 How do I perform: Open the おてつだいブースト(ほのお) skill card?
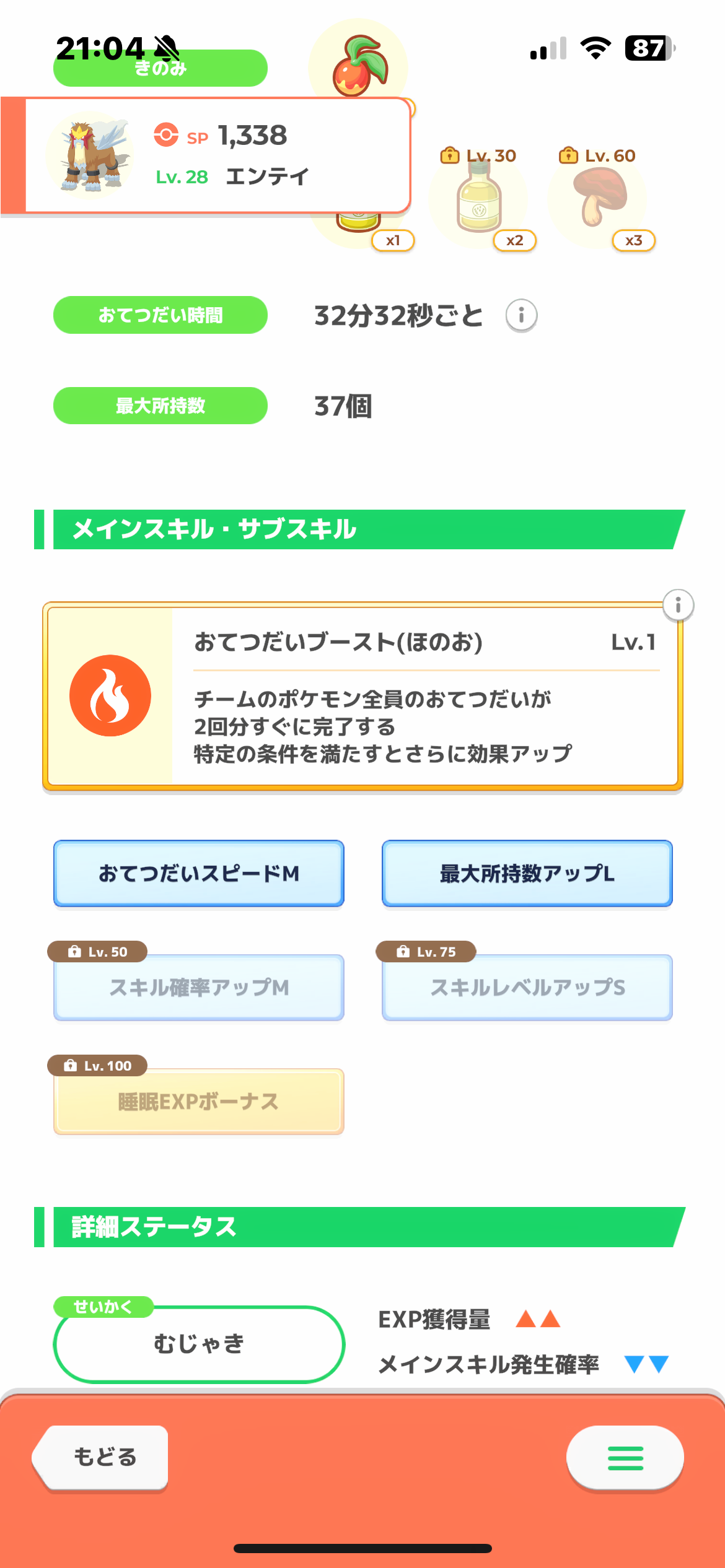pyautogui.click(x=362, y=696)
